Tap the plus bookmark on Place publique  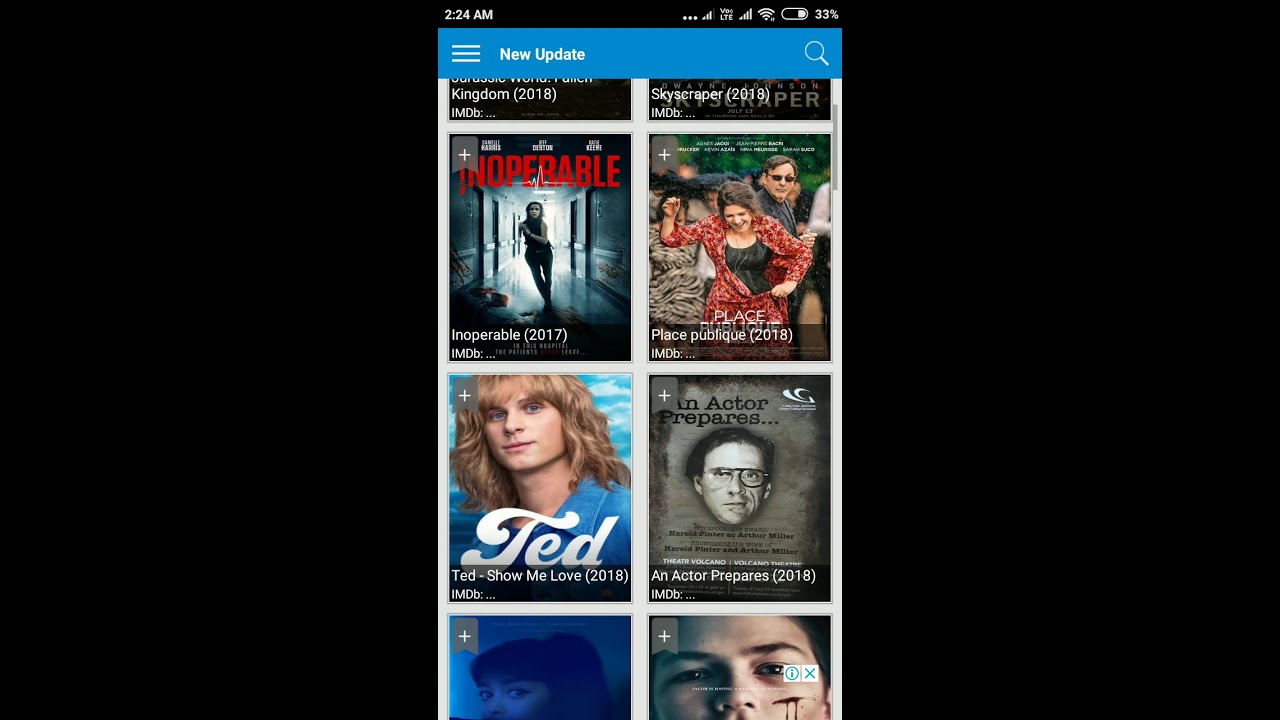point(664,155)
